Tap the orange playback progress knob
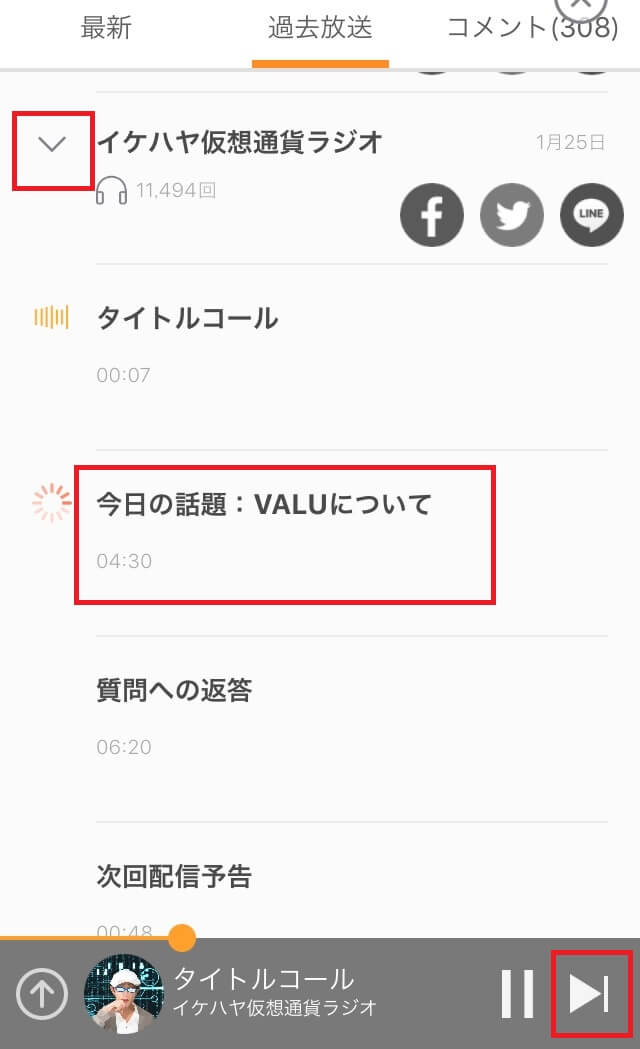The height and width of the screenshot is (1049, 640). point(181,937)
